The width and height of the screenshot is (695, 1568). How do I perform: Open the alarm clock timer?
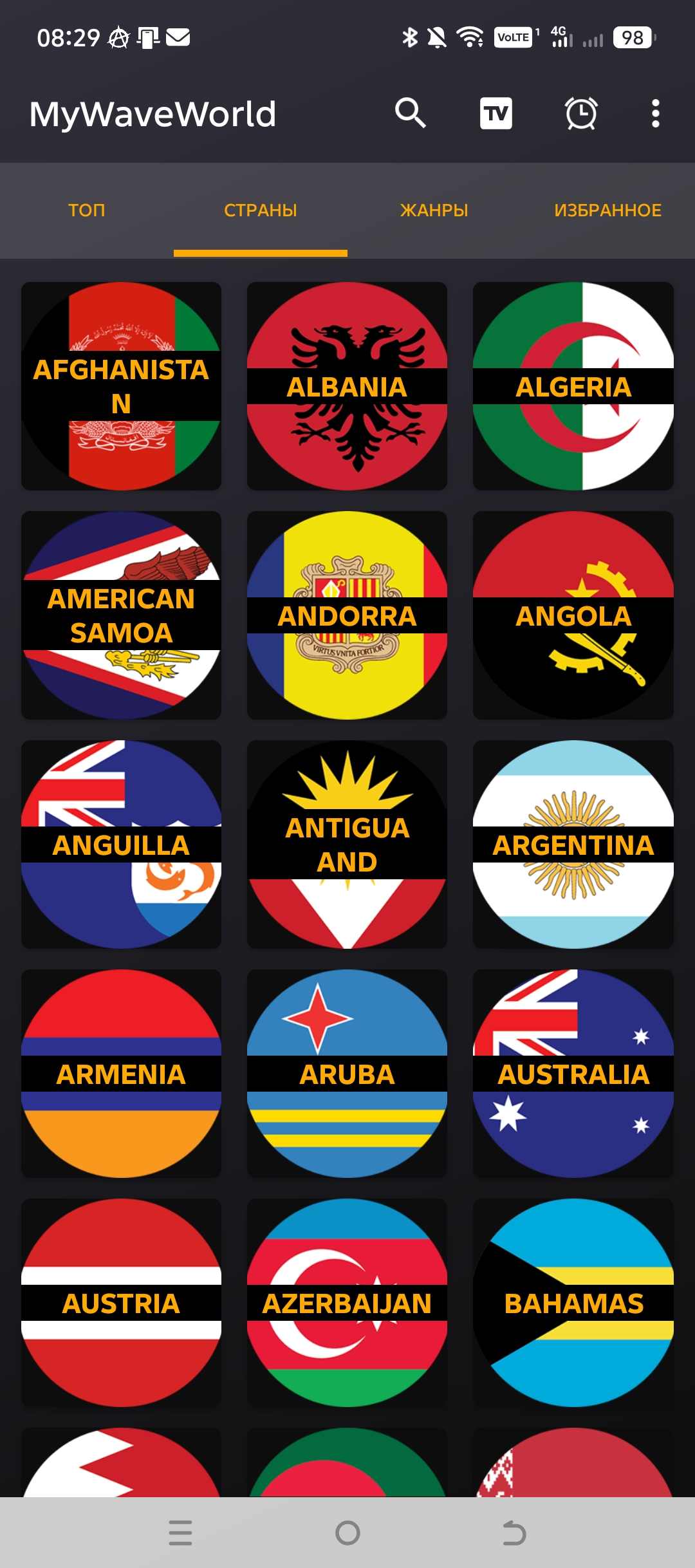581,113
